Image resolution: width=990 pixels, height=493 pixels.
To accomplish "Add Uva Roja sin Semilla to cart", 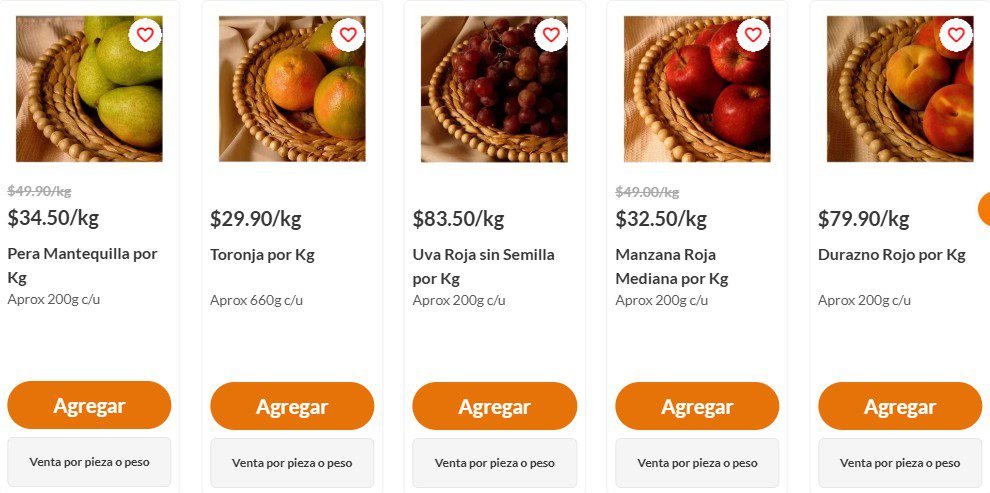I will tap(494, 407).
